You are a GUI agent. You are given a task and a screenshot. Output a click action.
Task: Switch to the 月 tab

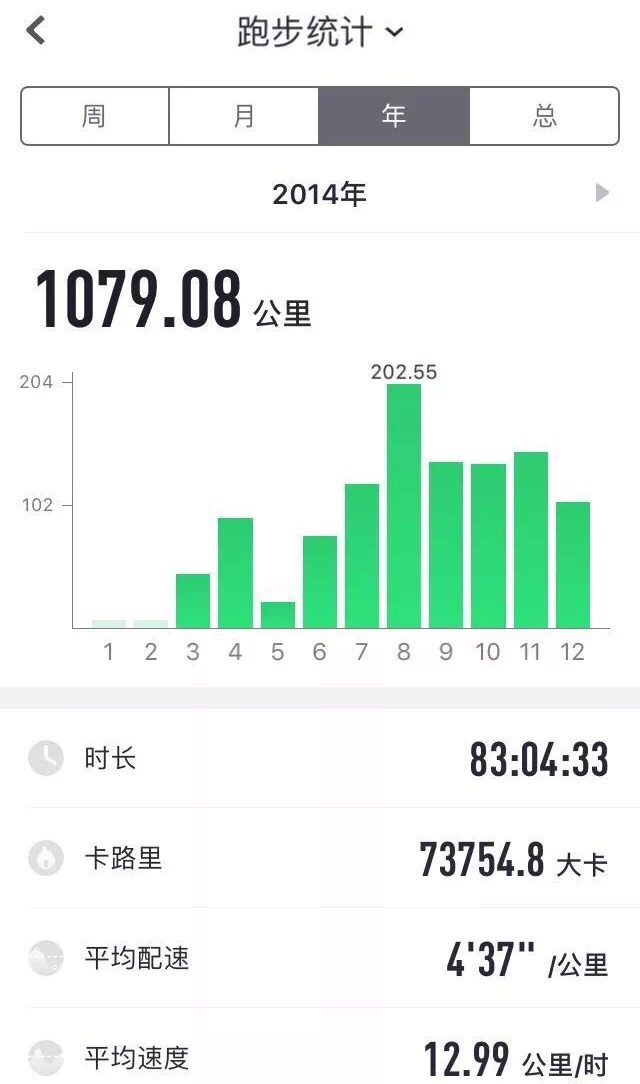click(x=244, y=115)
